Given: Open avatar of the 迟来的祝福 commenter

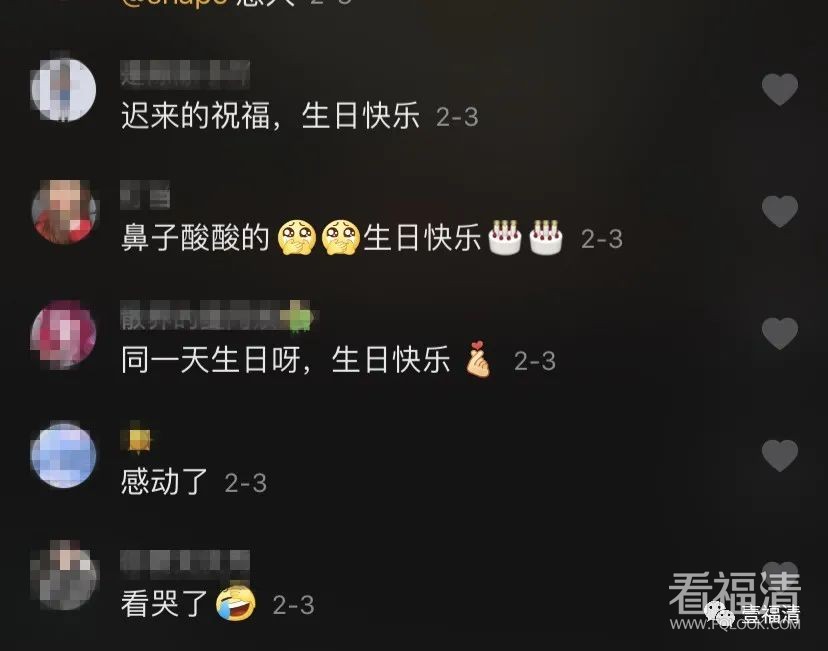Looking at the screenshot, I should tap(64, 90).
